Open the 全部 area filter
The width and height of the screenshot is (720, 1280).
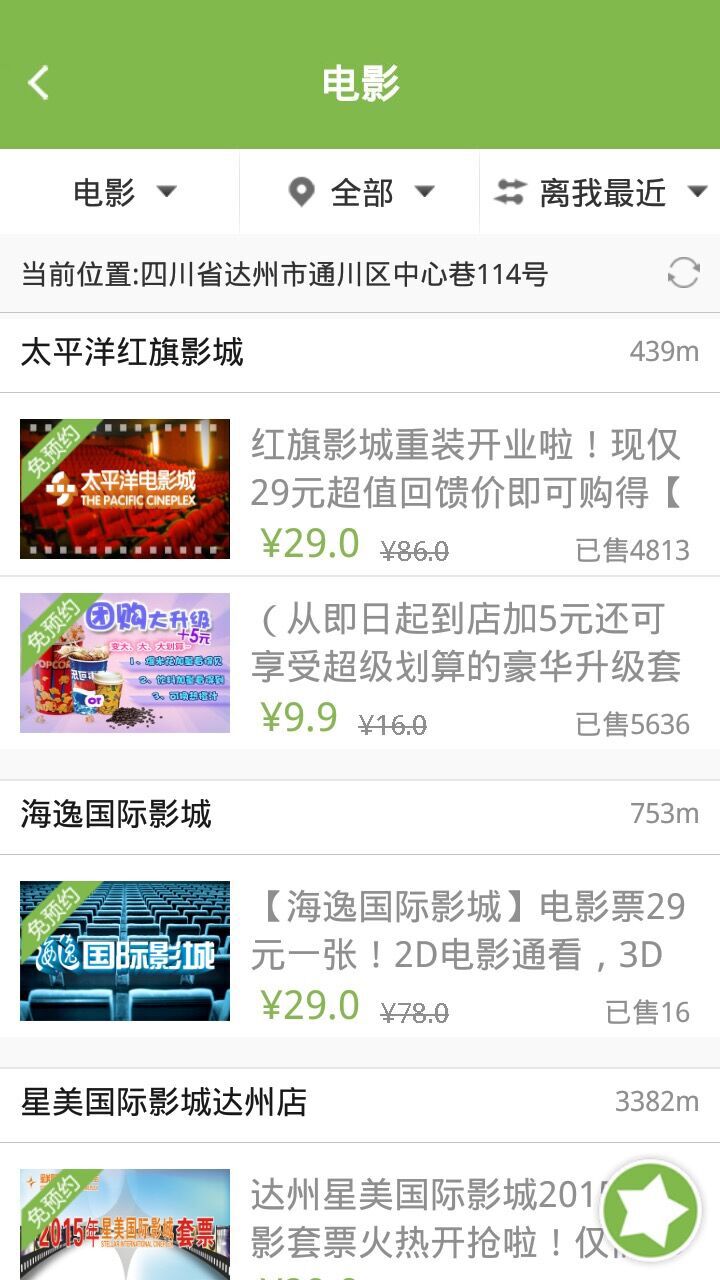(360, 192)
